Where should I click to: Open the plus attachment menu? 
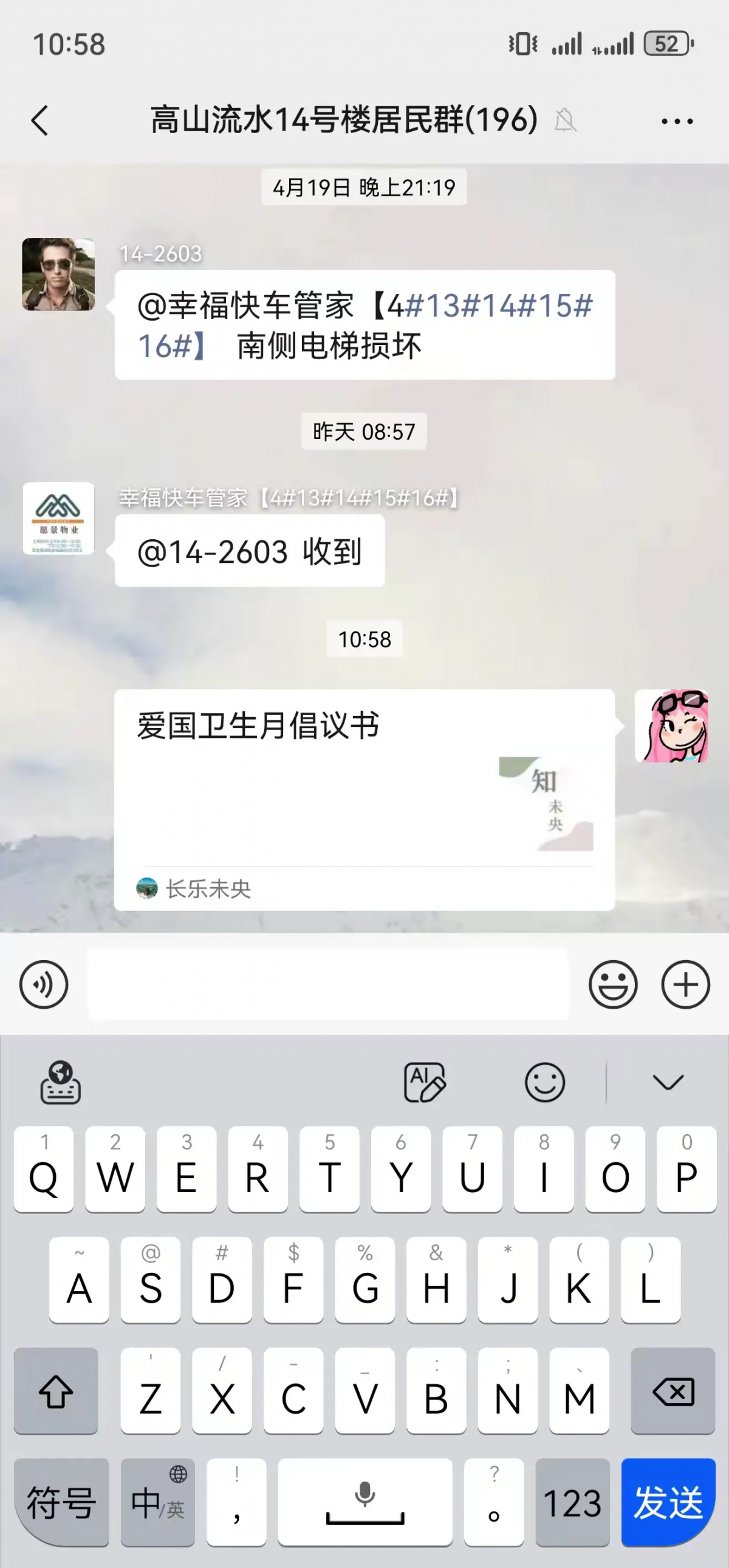click(685, 984)
